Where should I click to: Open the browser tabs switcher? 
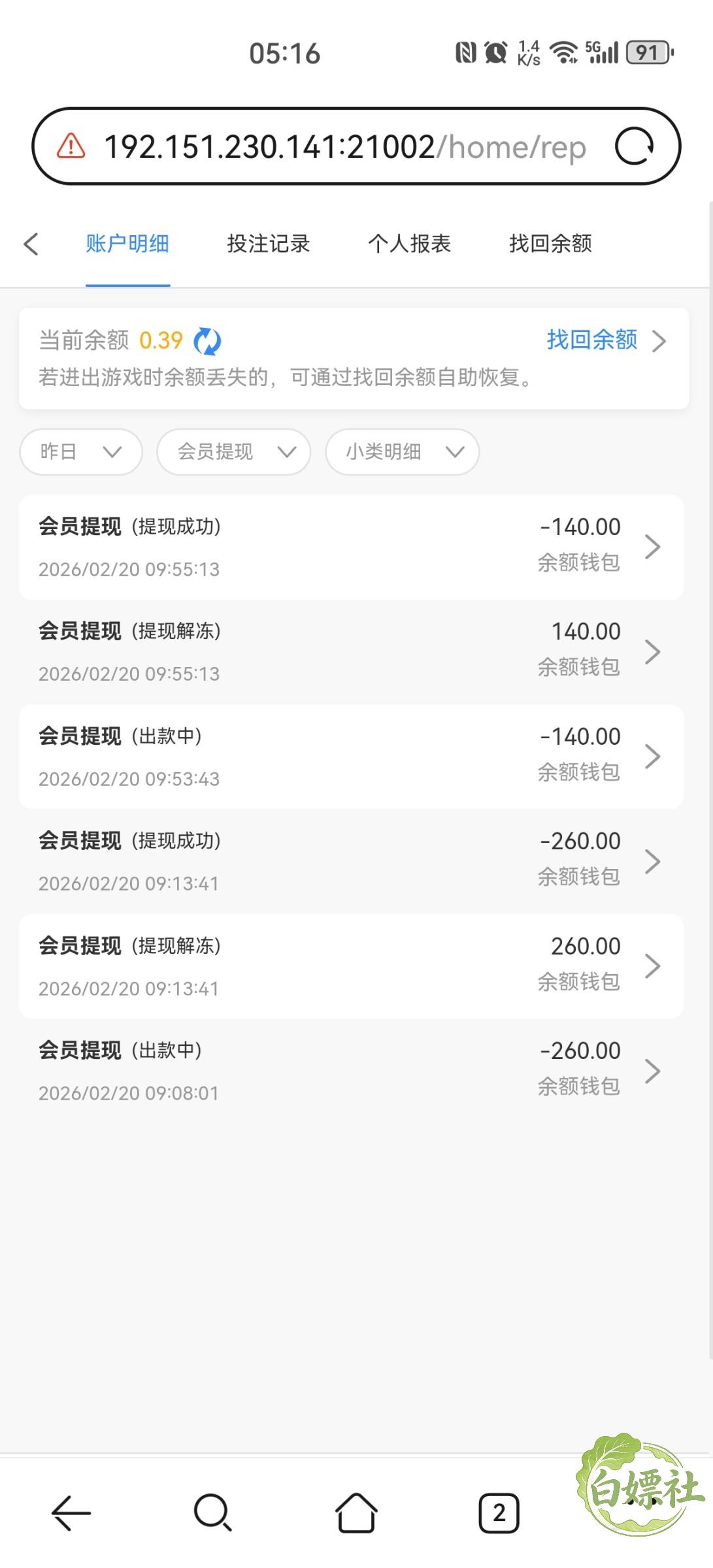(x=499, y=1512)
